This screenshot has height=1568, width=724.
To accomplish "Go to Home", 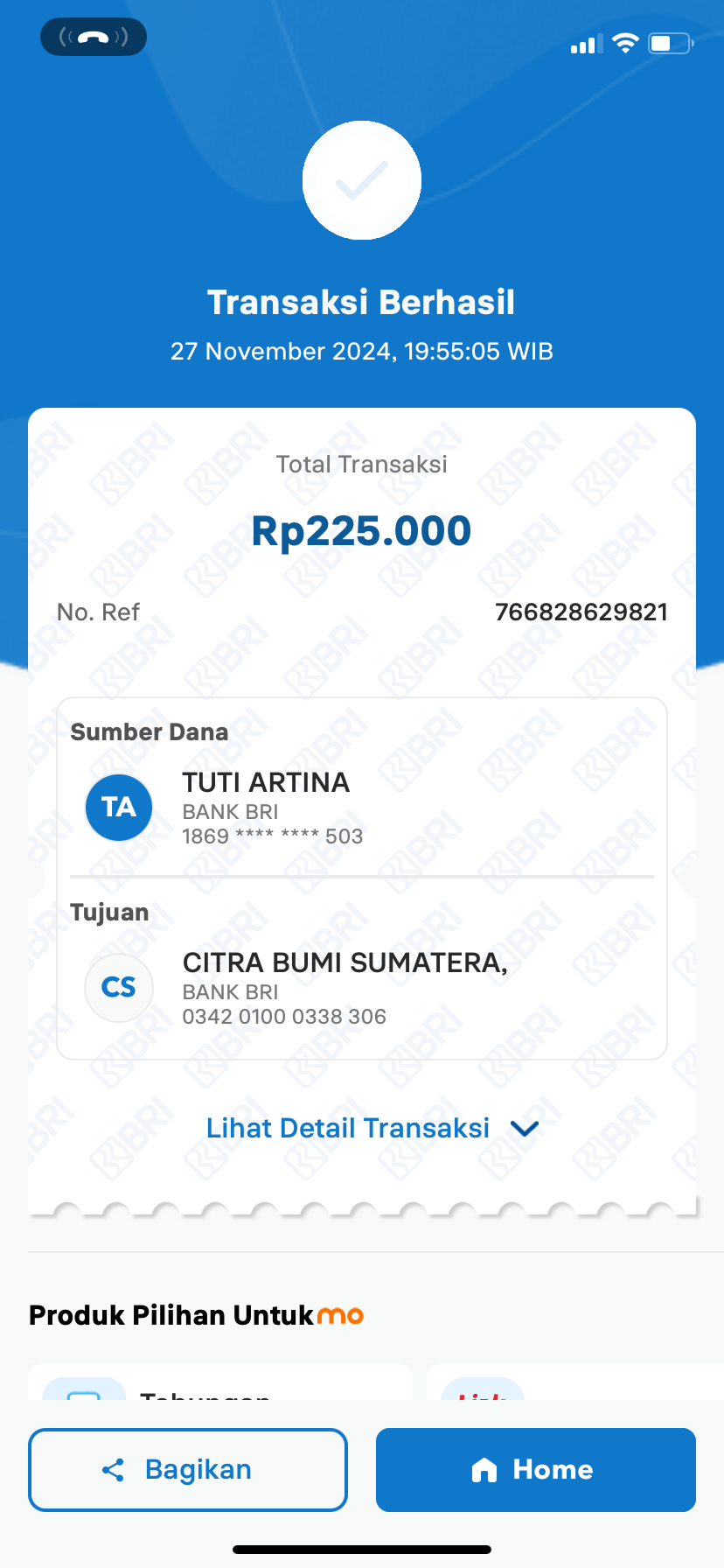I will pos(536,1470).
